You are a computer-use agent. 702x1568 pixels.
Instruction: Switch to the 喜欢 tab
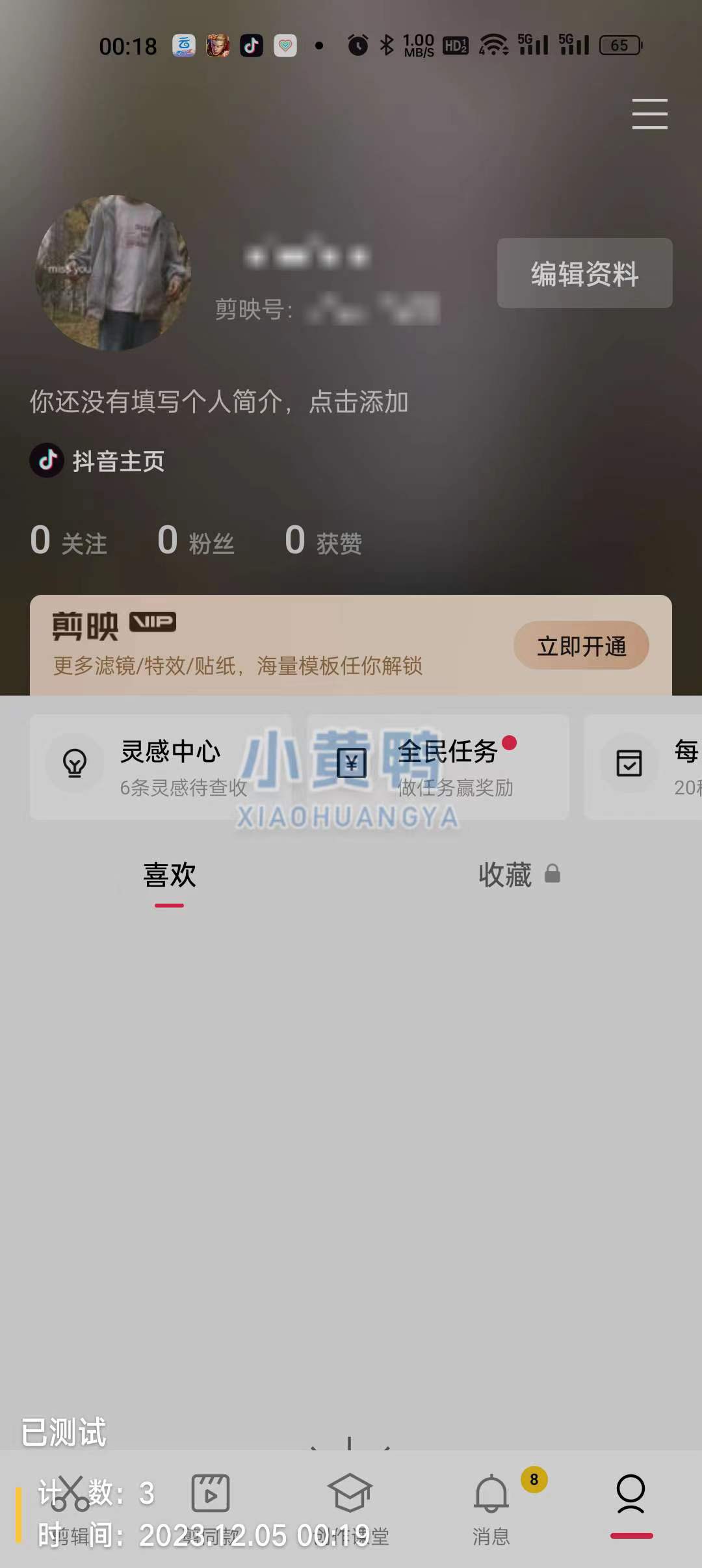(x=169, y=876)
